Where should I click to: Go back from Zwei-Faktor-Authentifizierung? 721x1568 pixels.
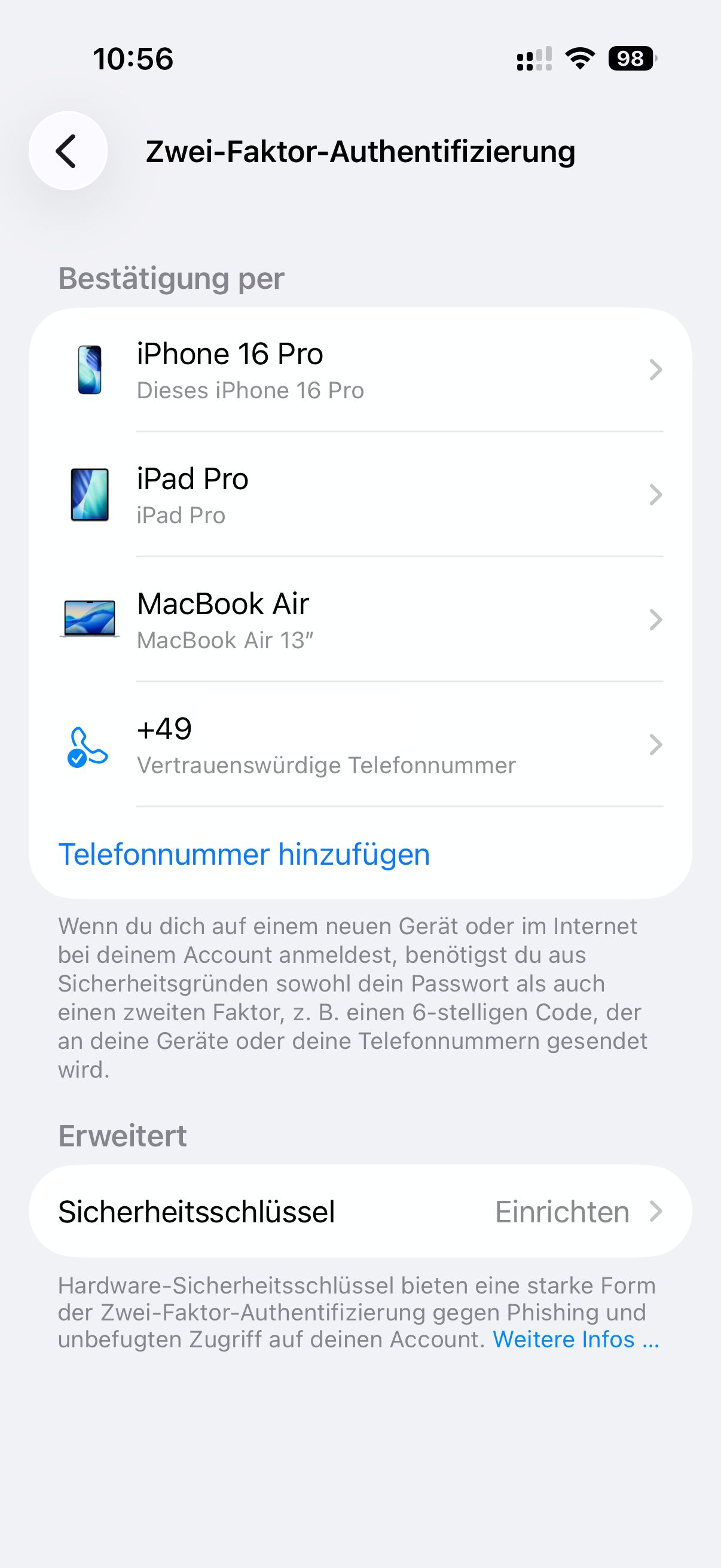(68, 151)
